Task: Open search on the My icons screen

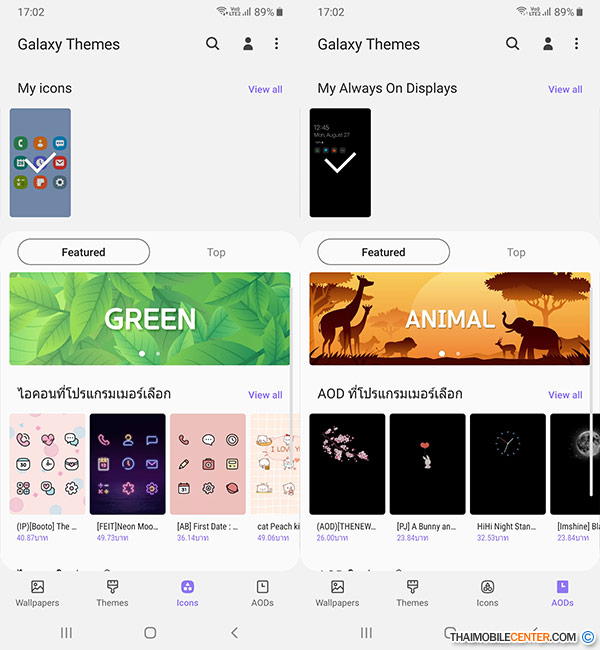Action: (x=212, y=44)
